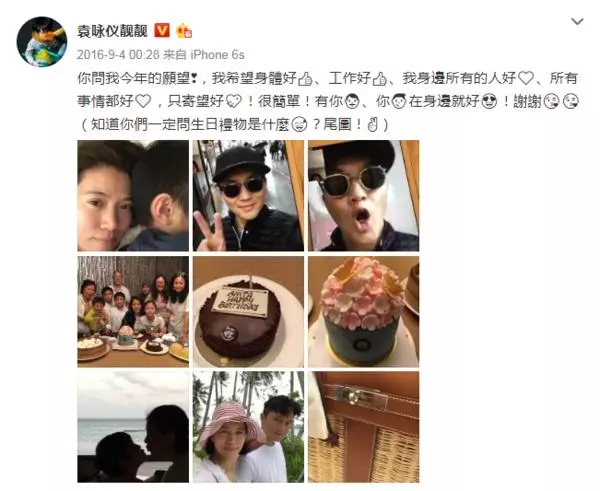Open the couple photo with striped hat
The width and height of the screenshot is (600, 491).
click(x=248, y=427)
